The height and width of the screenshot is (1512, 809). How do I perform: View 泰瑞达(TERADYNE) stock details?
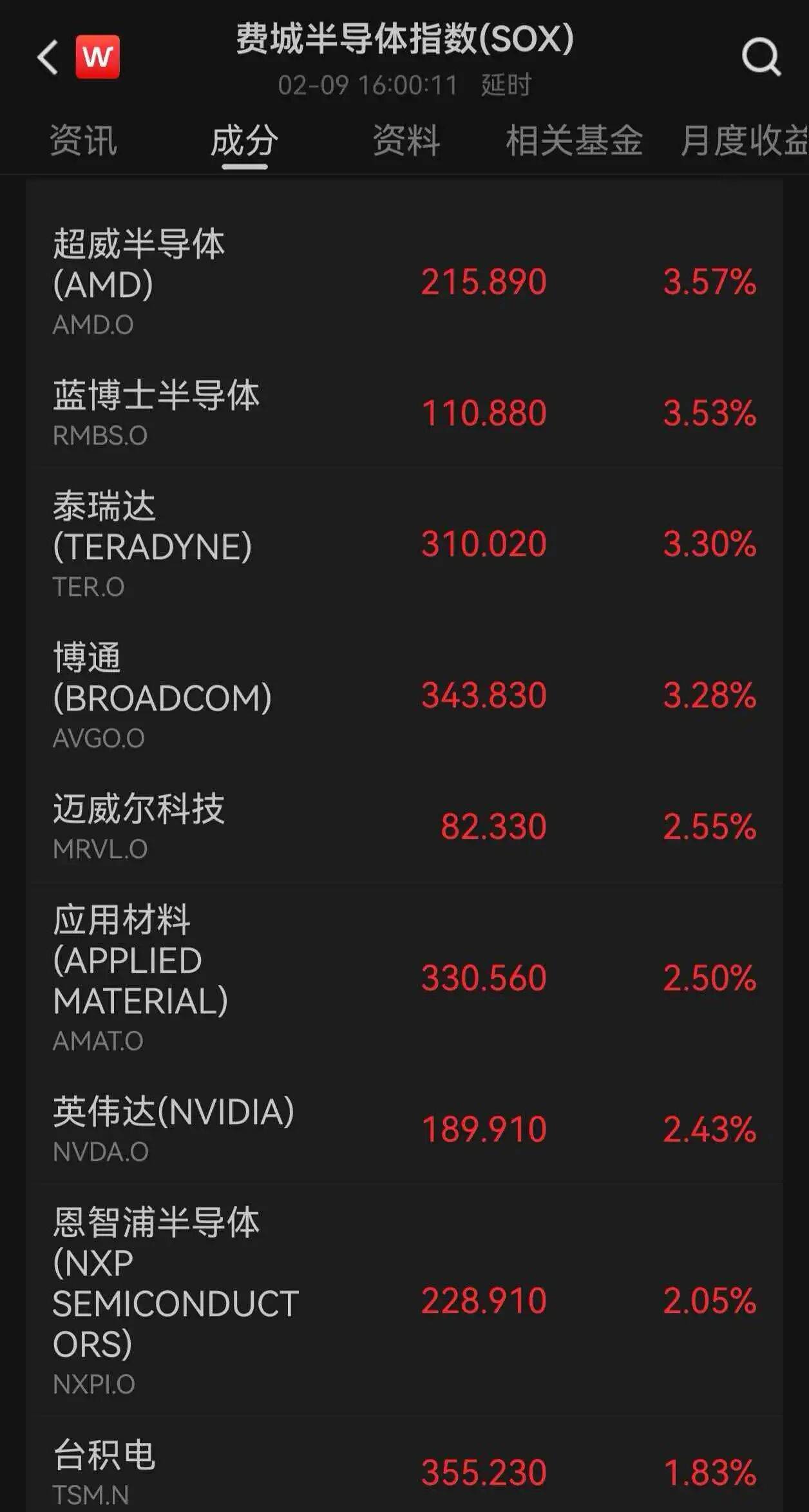(x=404, y=544)
